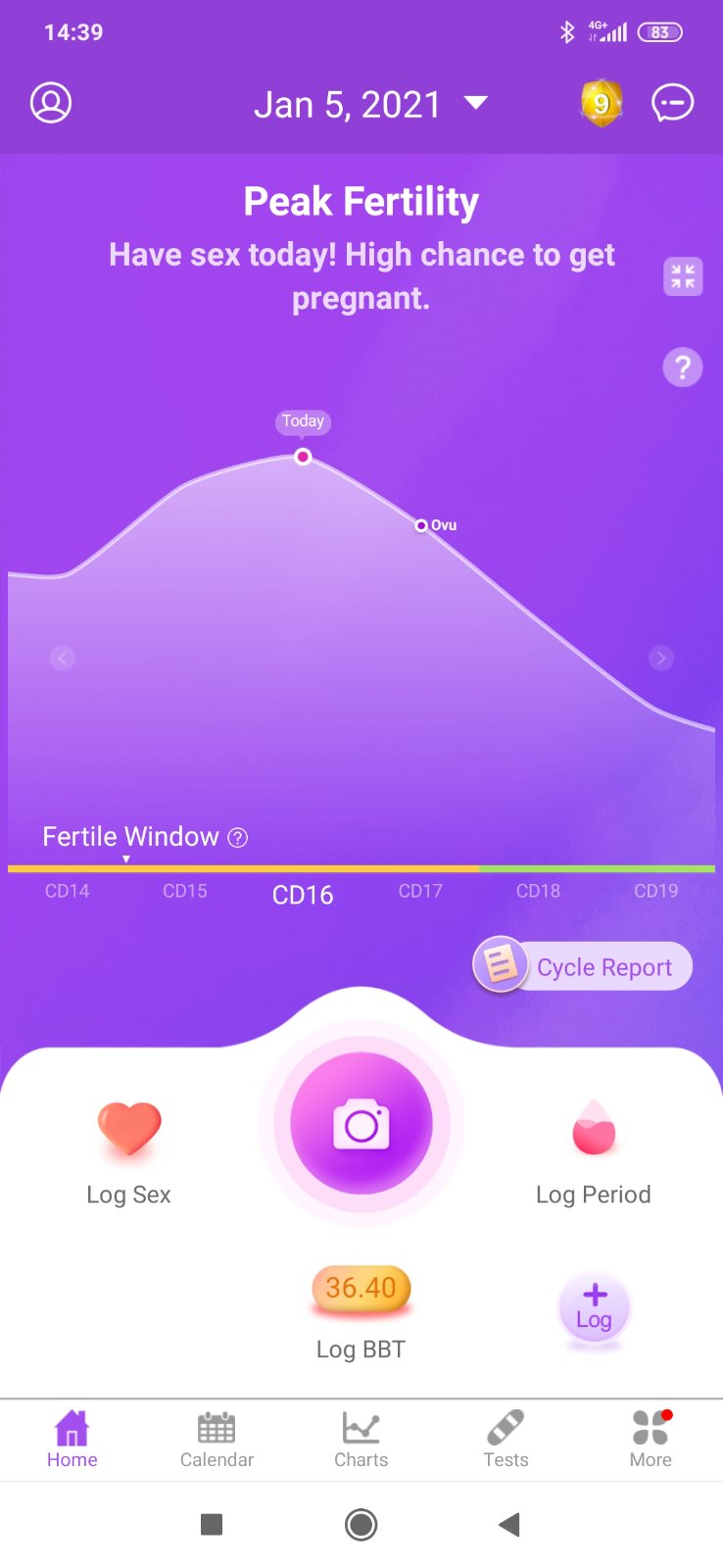Go to the next chart days
The height and width of the screenshot is (1568, 723).
pyautogui.click(x=661, y=658)
